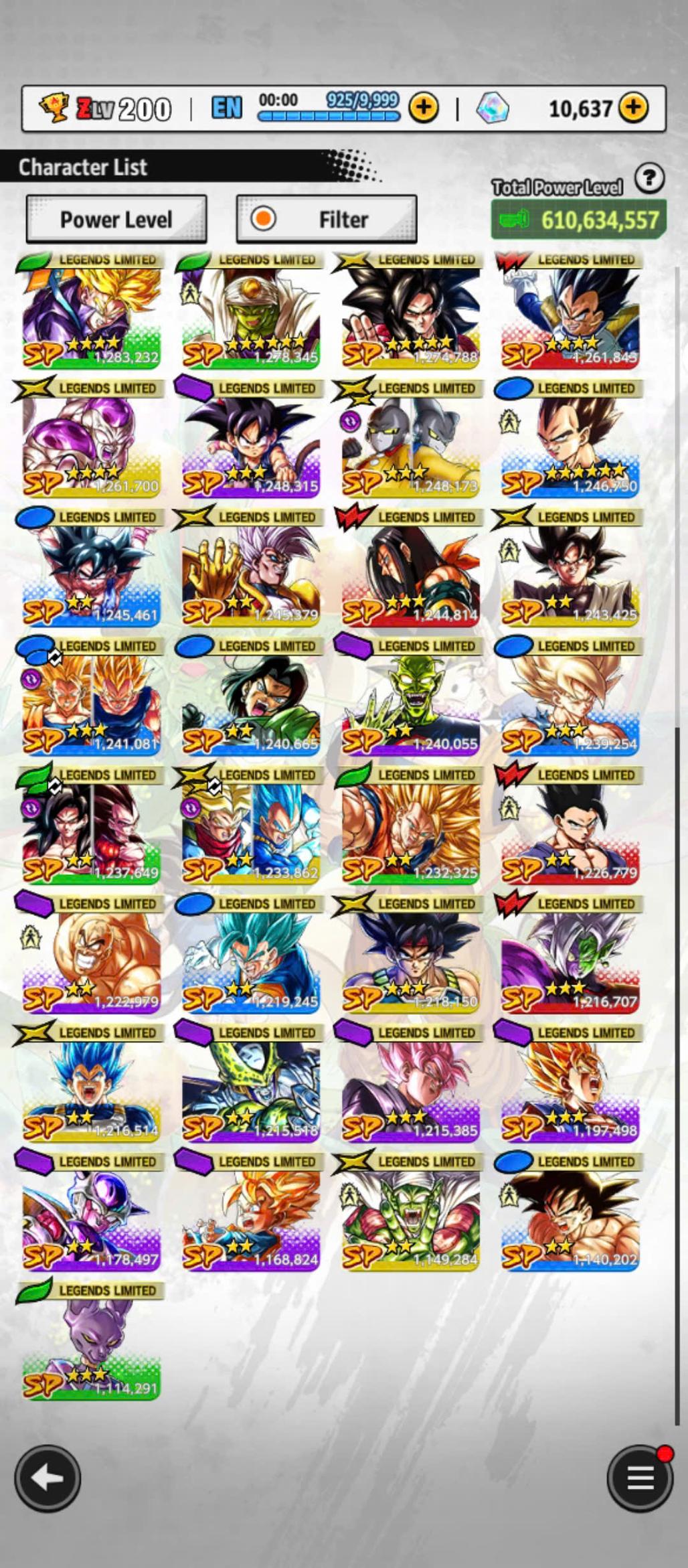
Task: Add energy with the plus button
Action: coord(424,107)
